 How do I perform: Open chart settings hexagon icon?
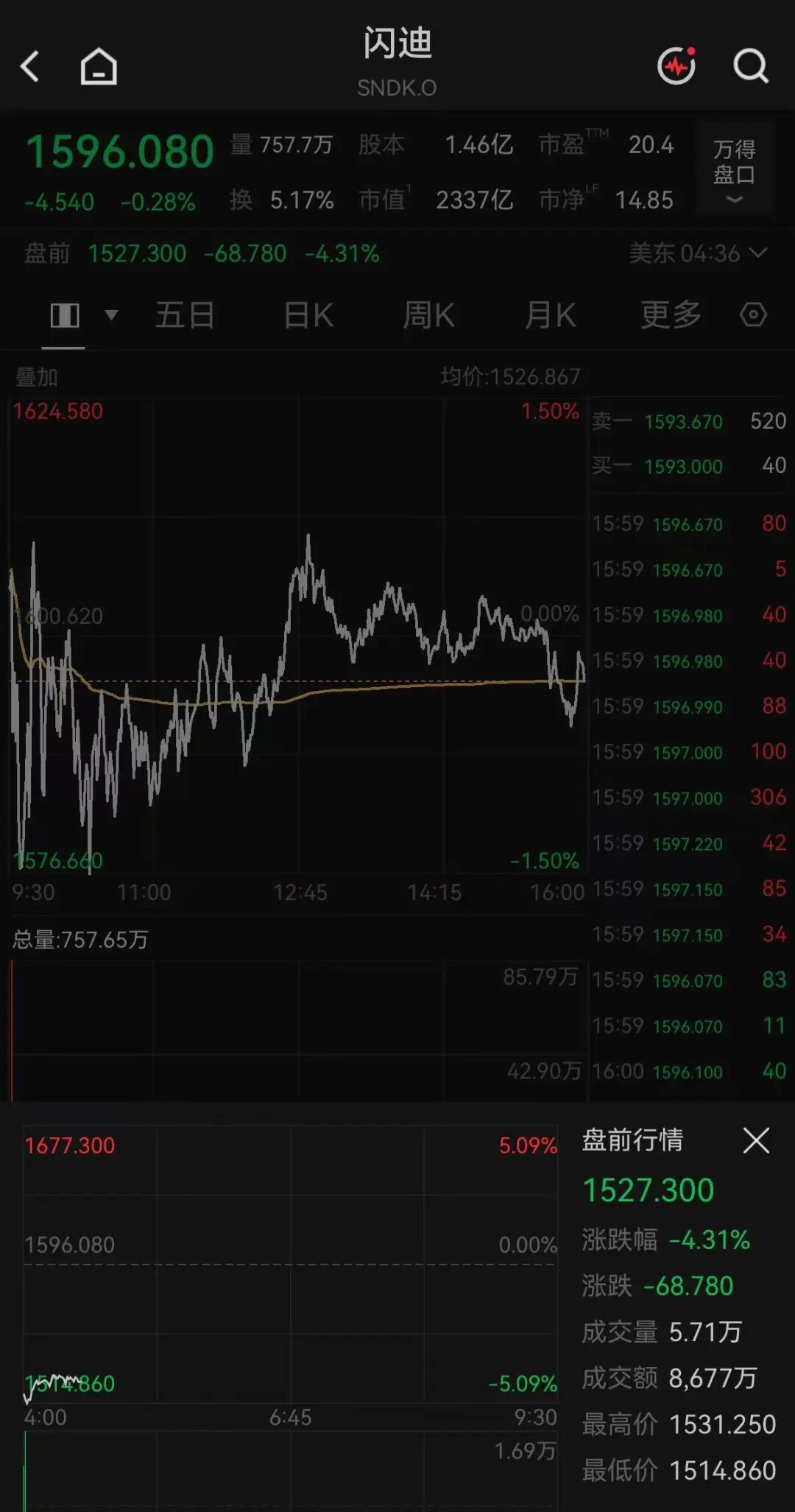click(x=753, y=315)
